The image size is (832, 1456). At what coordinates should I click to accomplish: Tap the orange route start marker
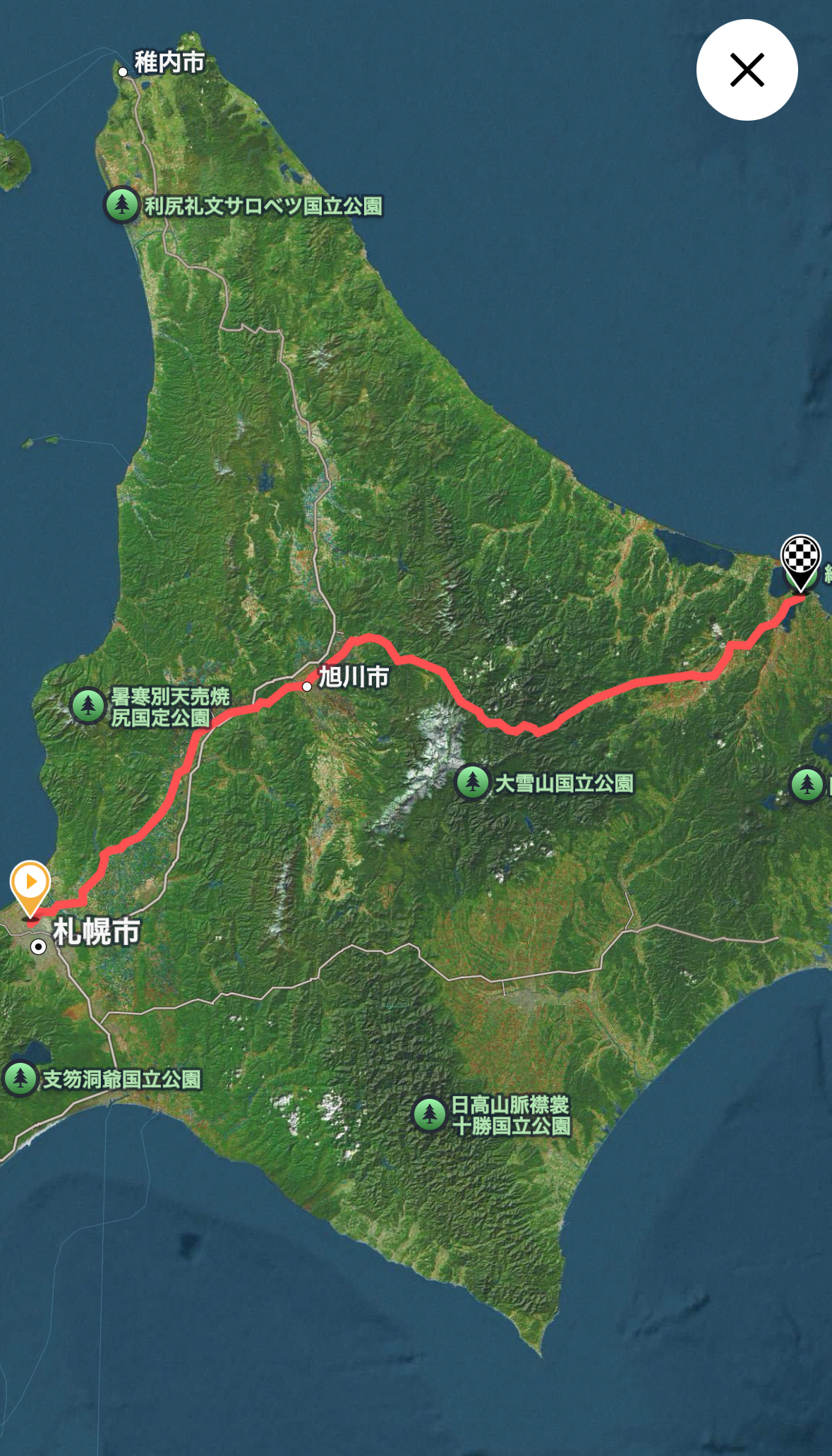tap(30, 887)
